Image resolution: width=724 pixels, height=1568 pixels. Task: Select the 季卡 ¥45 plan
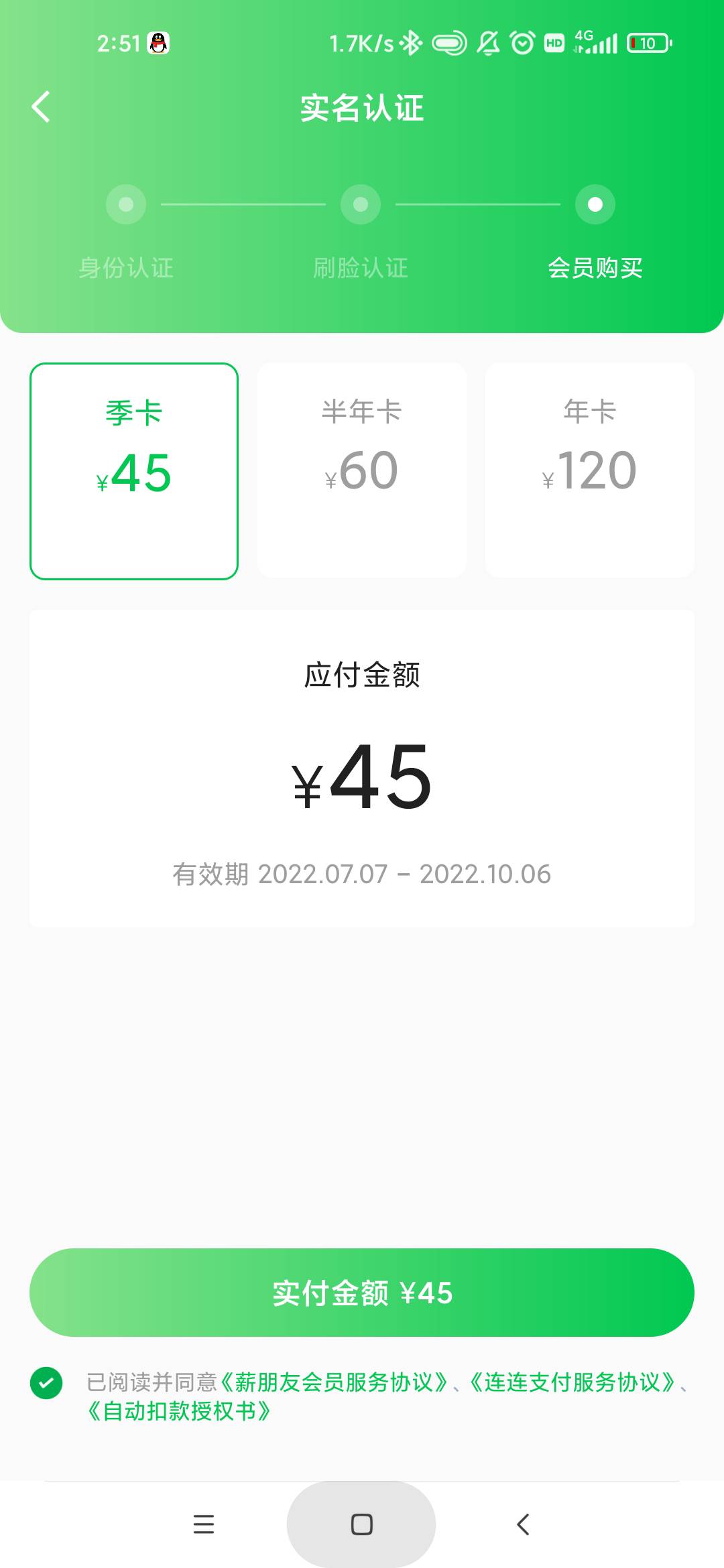click(134, 470)
